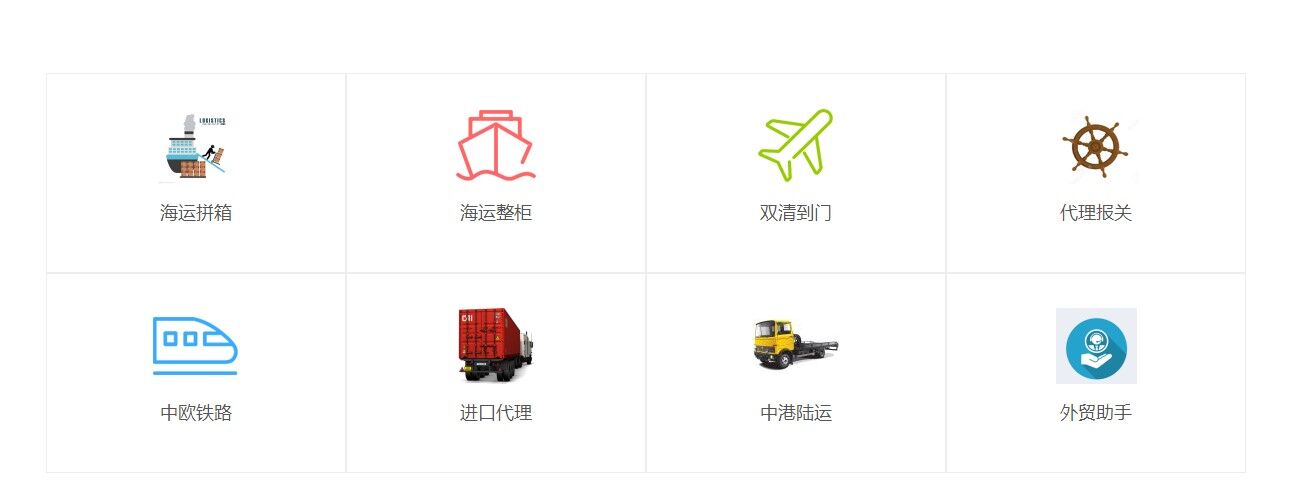The image size is (1300, 500).
Task: Tap the 代理报关 customs tile
Action: (x=1096, y=172)
